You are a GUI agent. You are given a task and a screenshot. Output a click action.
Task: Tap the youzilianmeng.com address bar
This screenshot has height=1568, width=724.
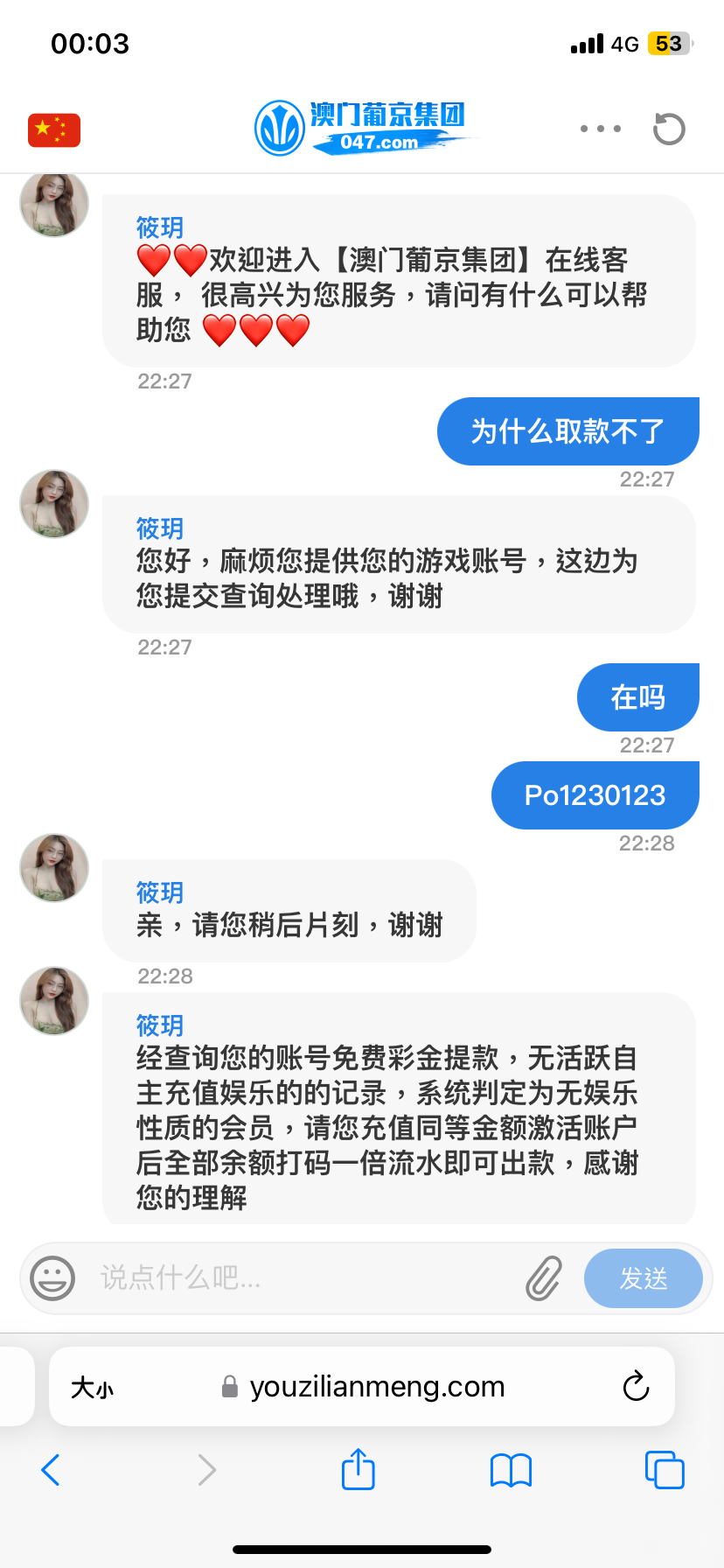pos(376,1386)
